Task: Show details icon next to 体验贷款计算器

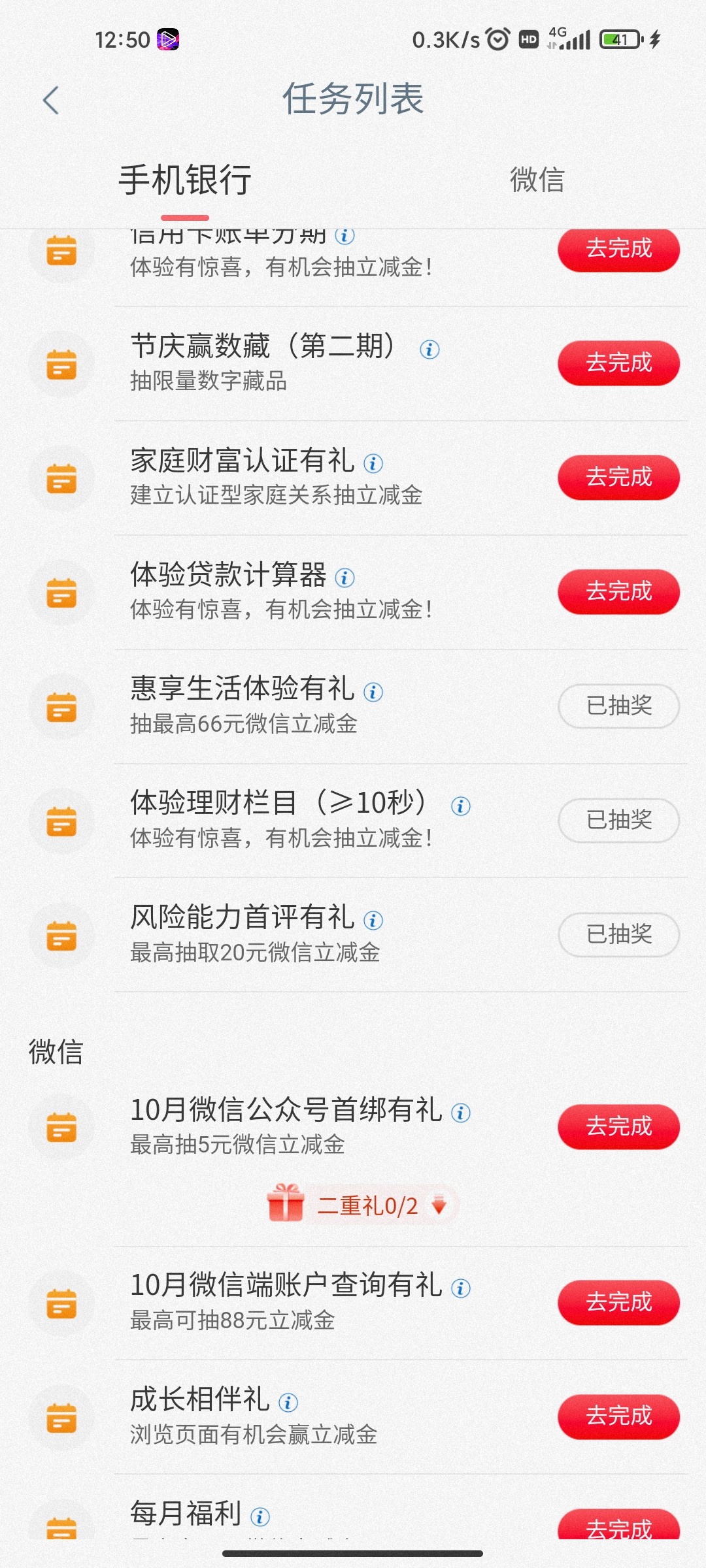Action: [x=345, y=578]
